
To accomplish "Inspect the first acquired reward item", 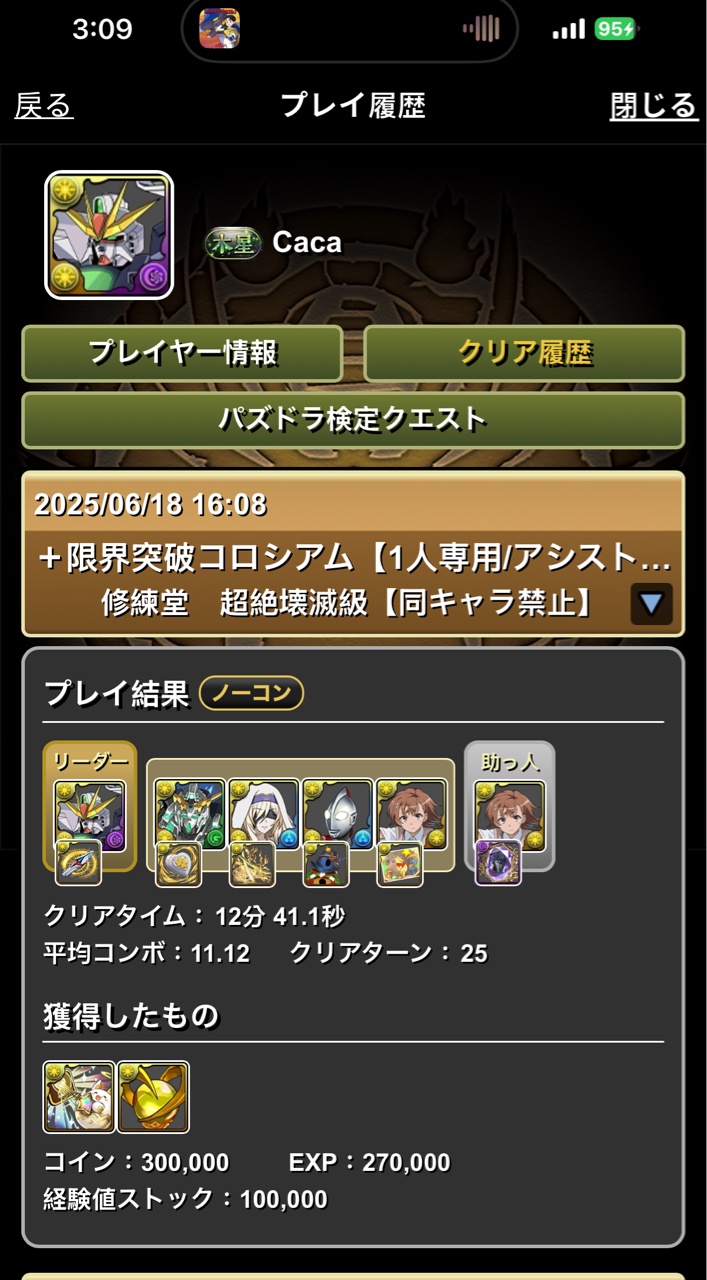I will pyautogui.click(x=79, y=1097).
